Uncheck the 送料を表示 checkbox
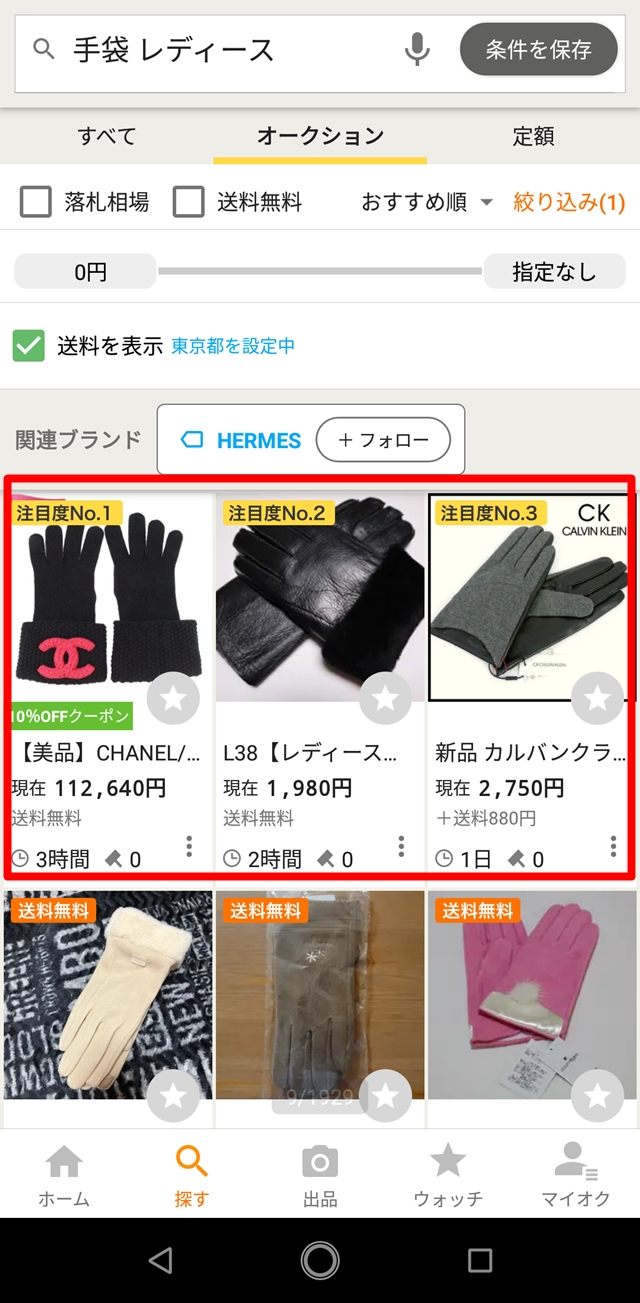The width and height of the screenshot is (640, 1303). pos(29,346)
